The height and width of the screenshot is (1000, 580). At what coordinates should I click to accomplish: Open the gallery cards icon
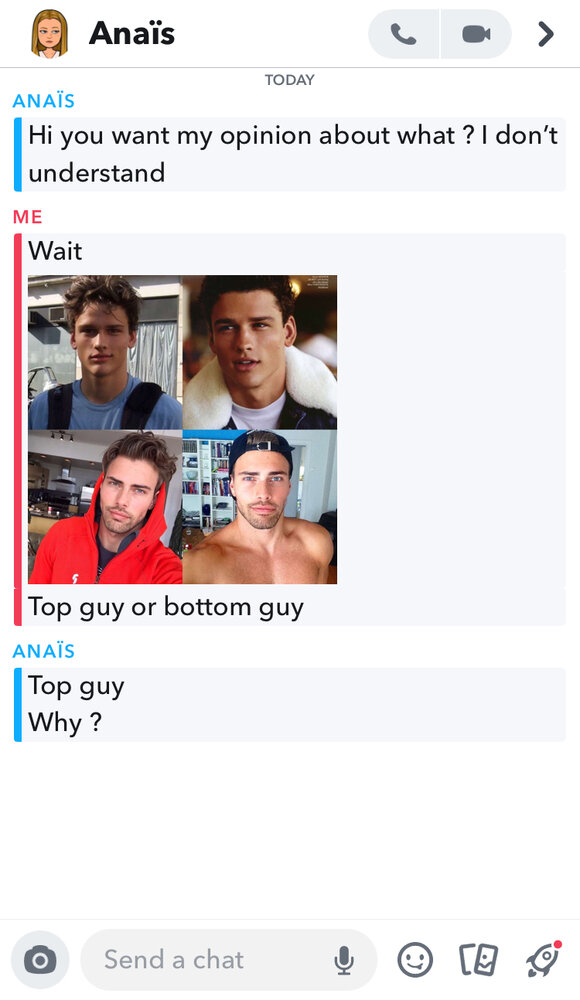[x=479, y=960]
